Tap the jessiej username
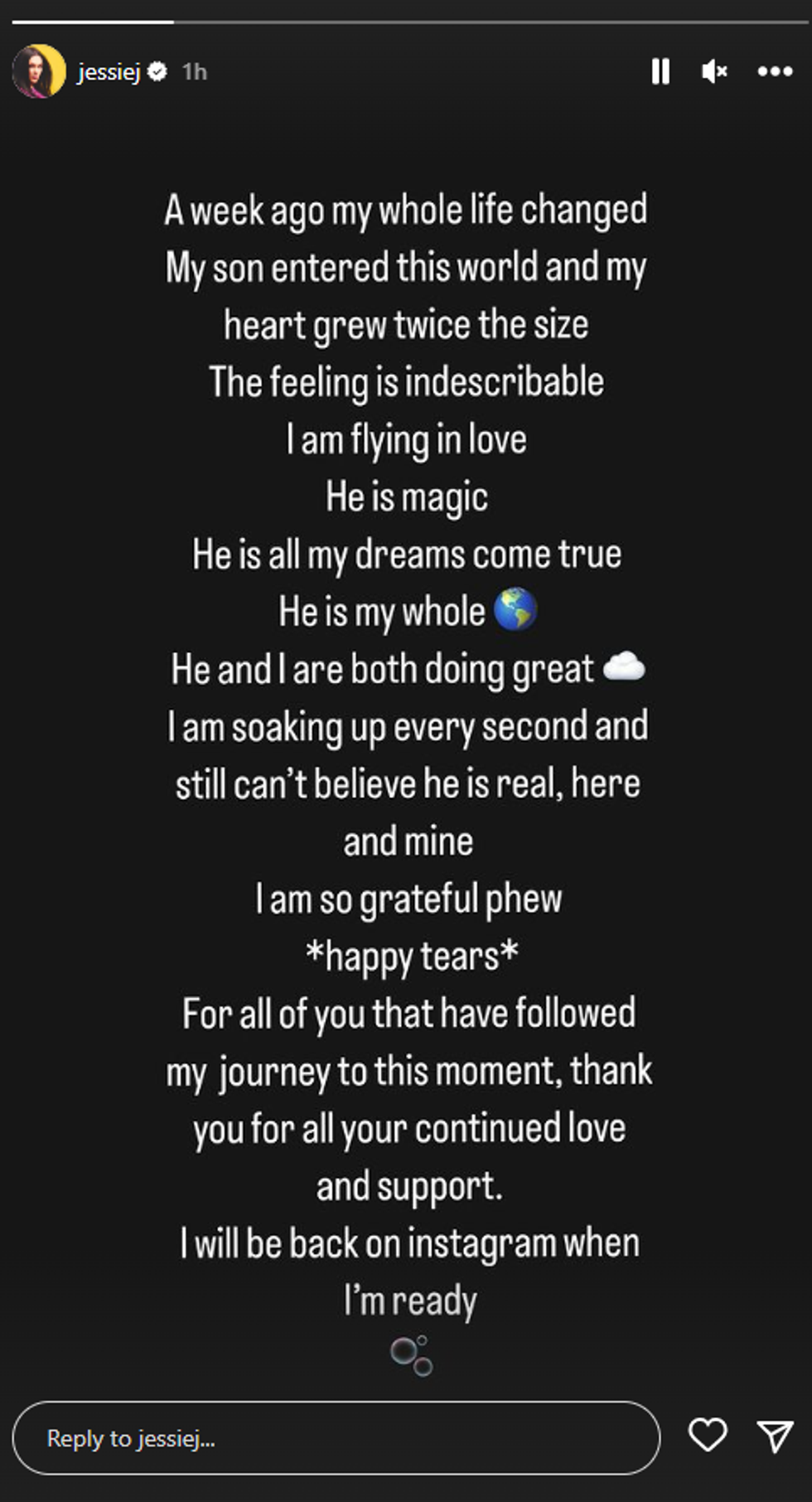812x1502 pixels. pos(109,72)
